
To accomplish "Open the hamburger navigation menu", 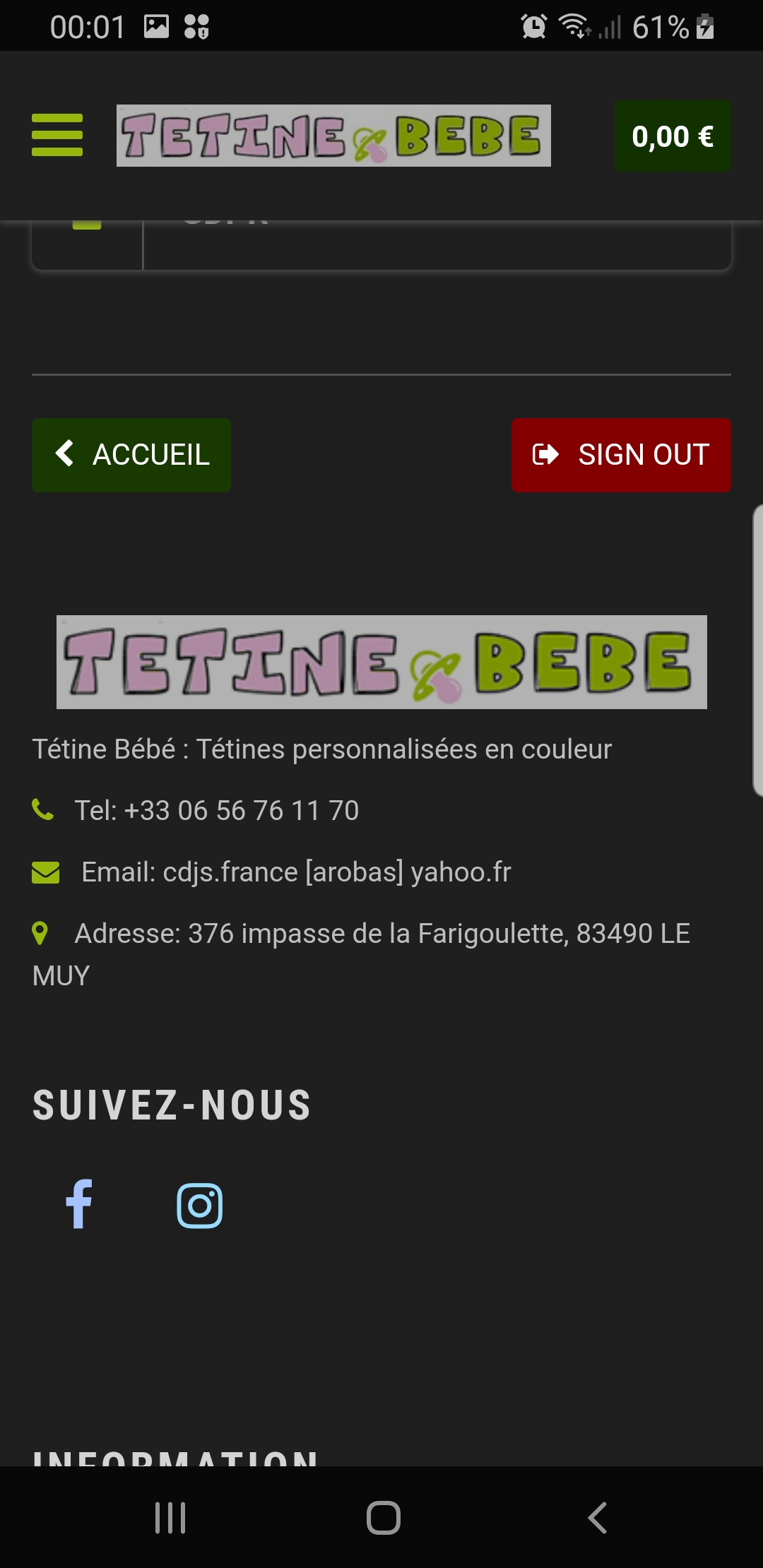I will tap(57, 135).
